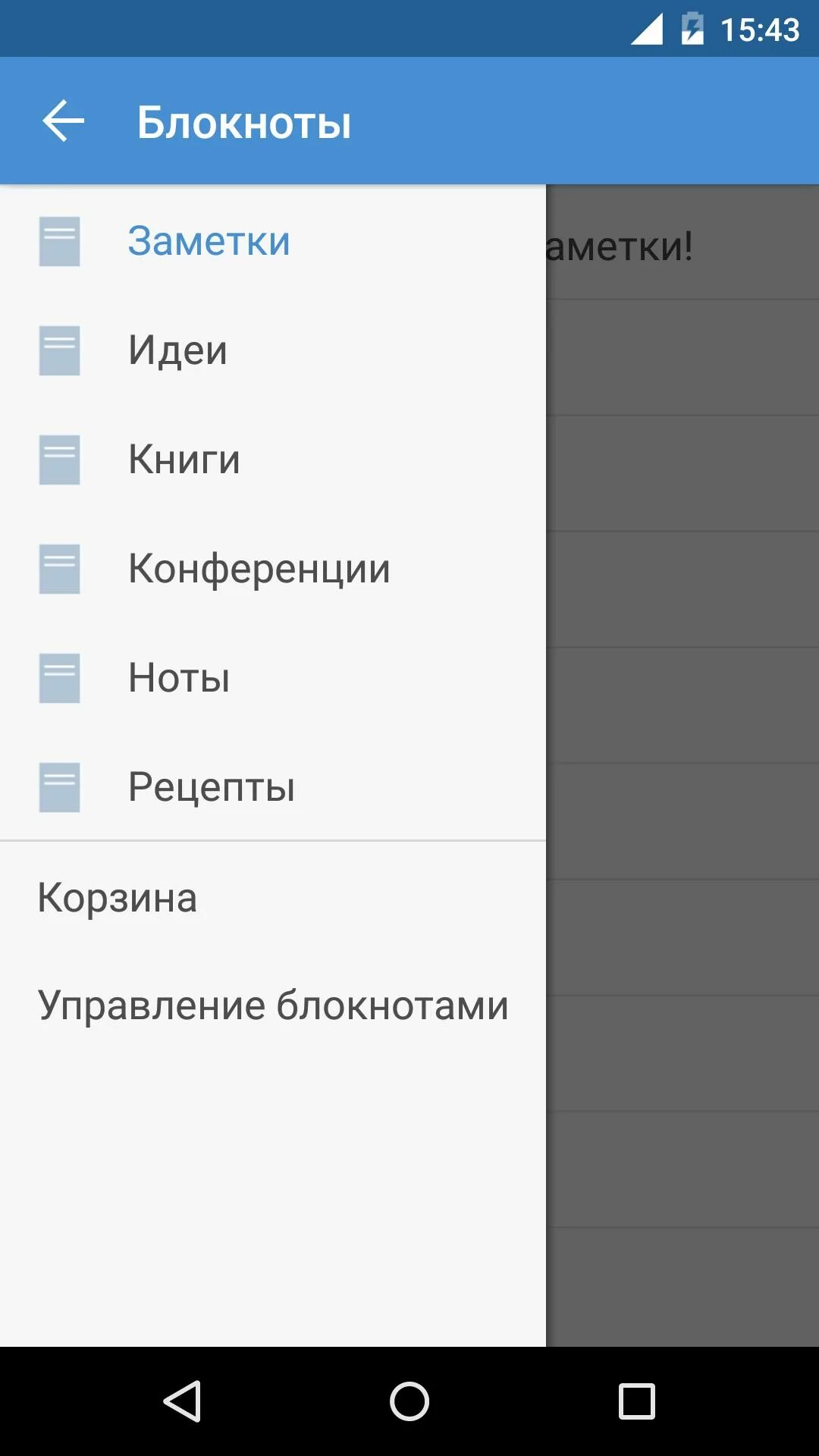Choose the Конференции notebook

[x=273, y=569]
